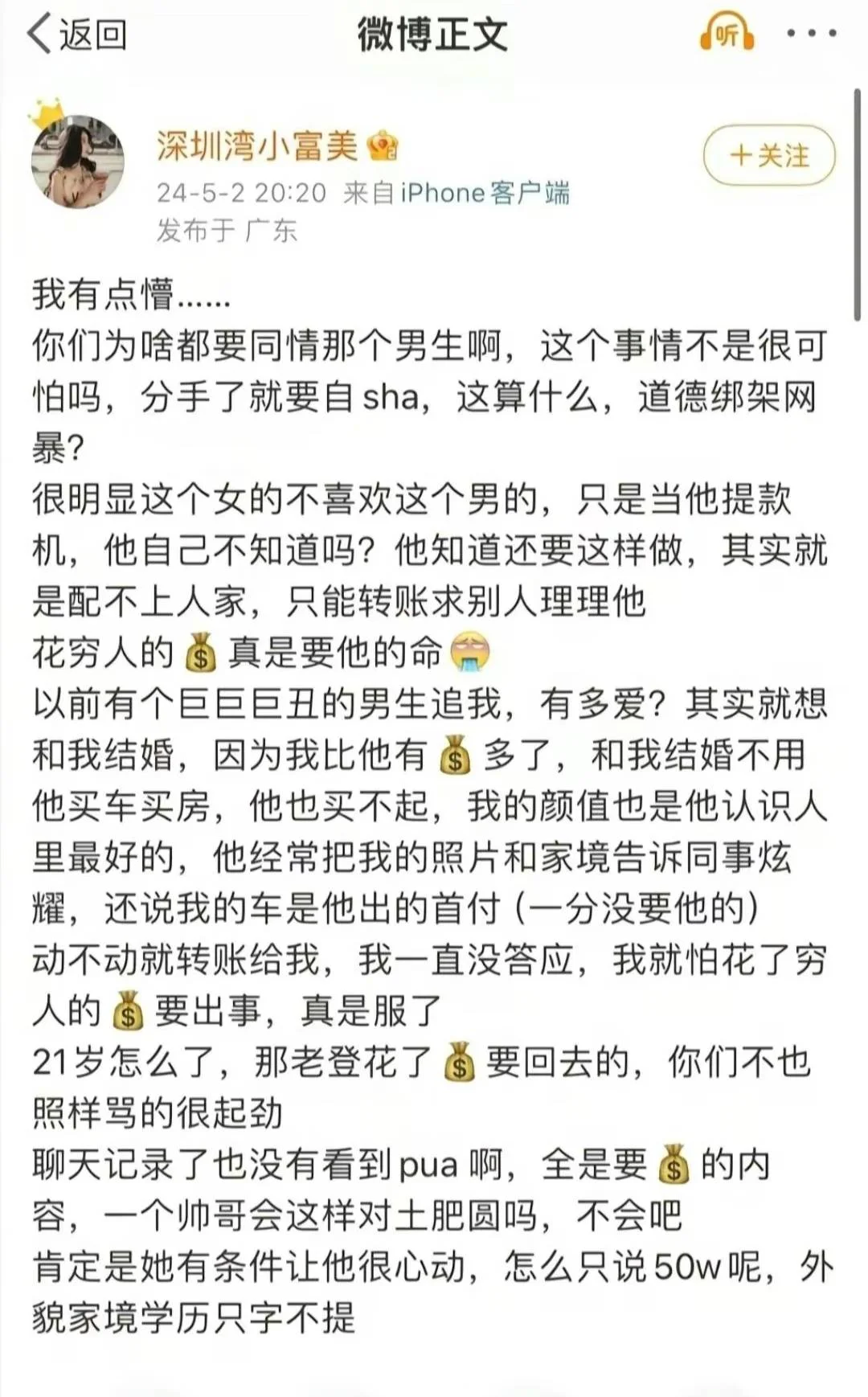Expand options from the ellipsis at top right
Image resolution: width=868 pixels, height=1397 pixels.
(x=812, y=32)
